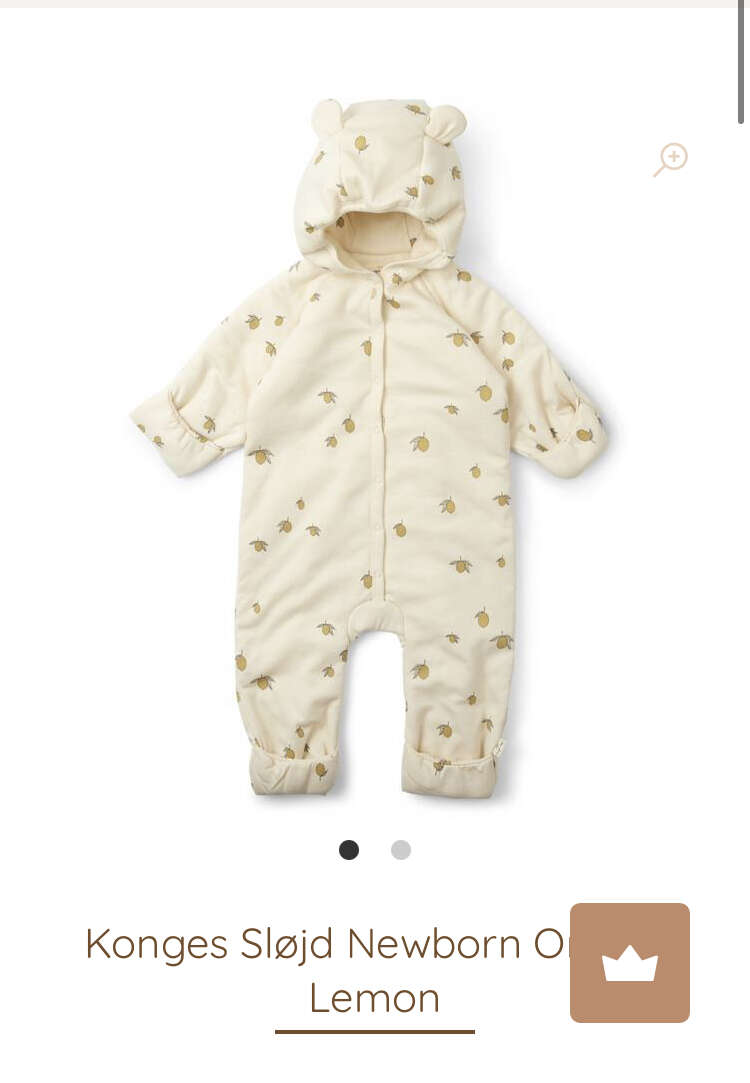750x1083 pixels.
Task: Zoom into the product image with the magnifier
Action: point(671,159)
